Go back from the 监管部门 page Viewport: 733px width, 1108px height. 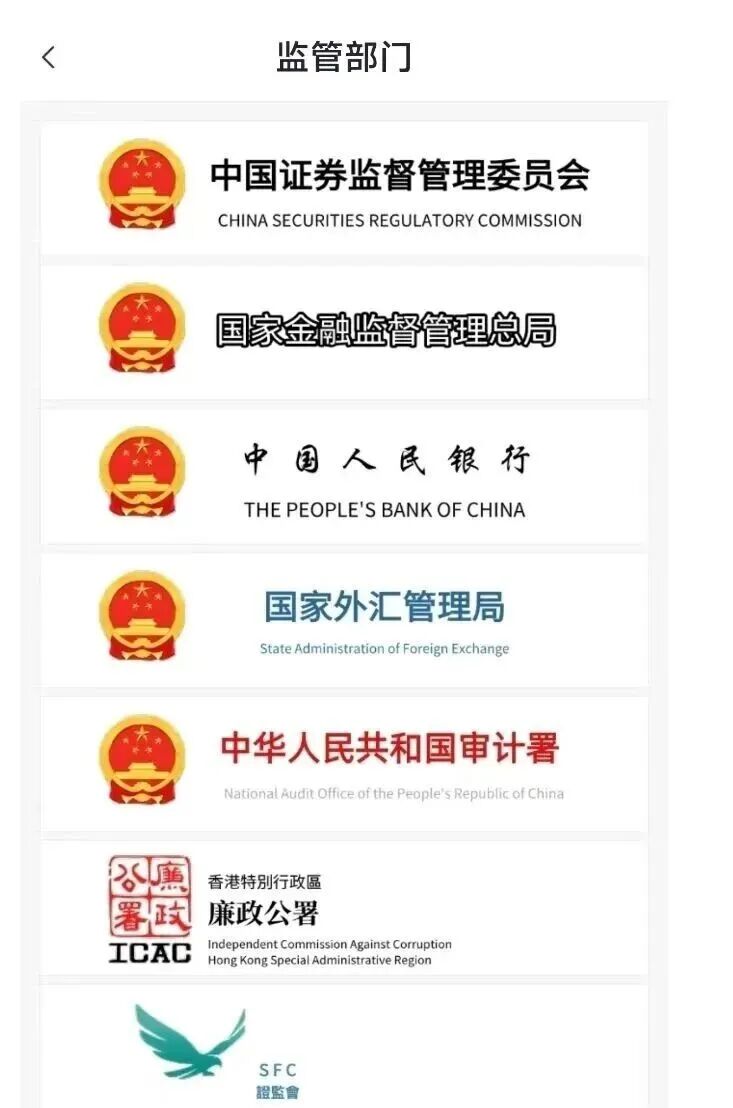point(48,58)
